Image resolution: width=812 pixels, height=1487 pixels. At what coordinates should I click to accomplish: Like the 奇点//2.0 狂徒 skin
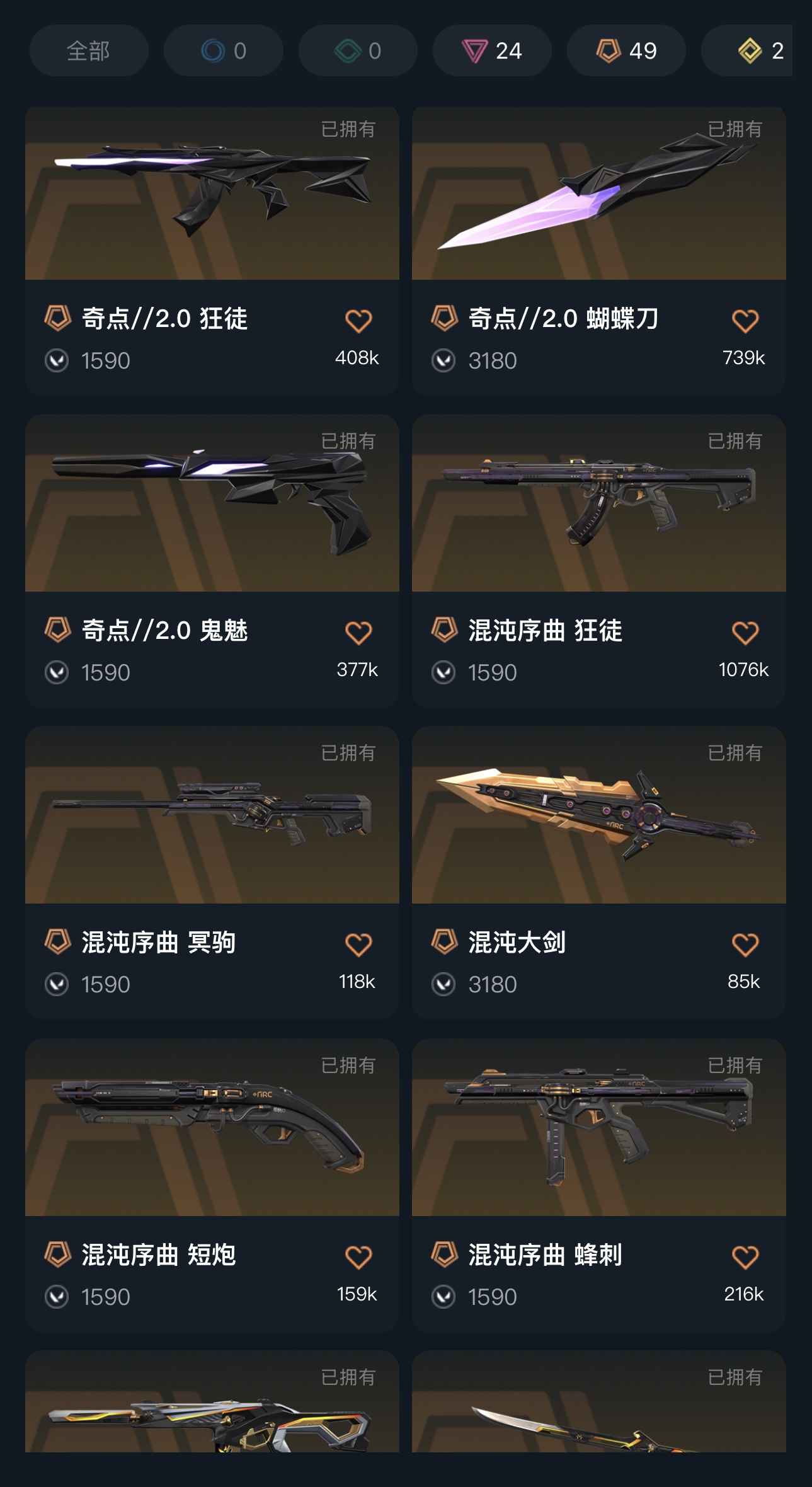point(358,321)
